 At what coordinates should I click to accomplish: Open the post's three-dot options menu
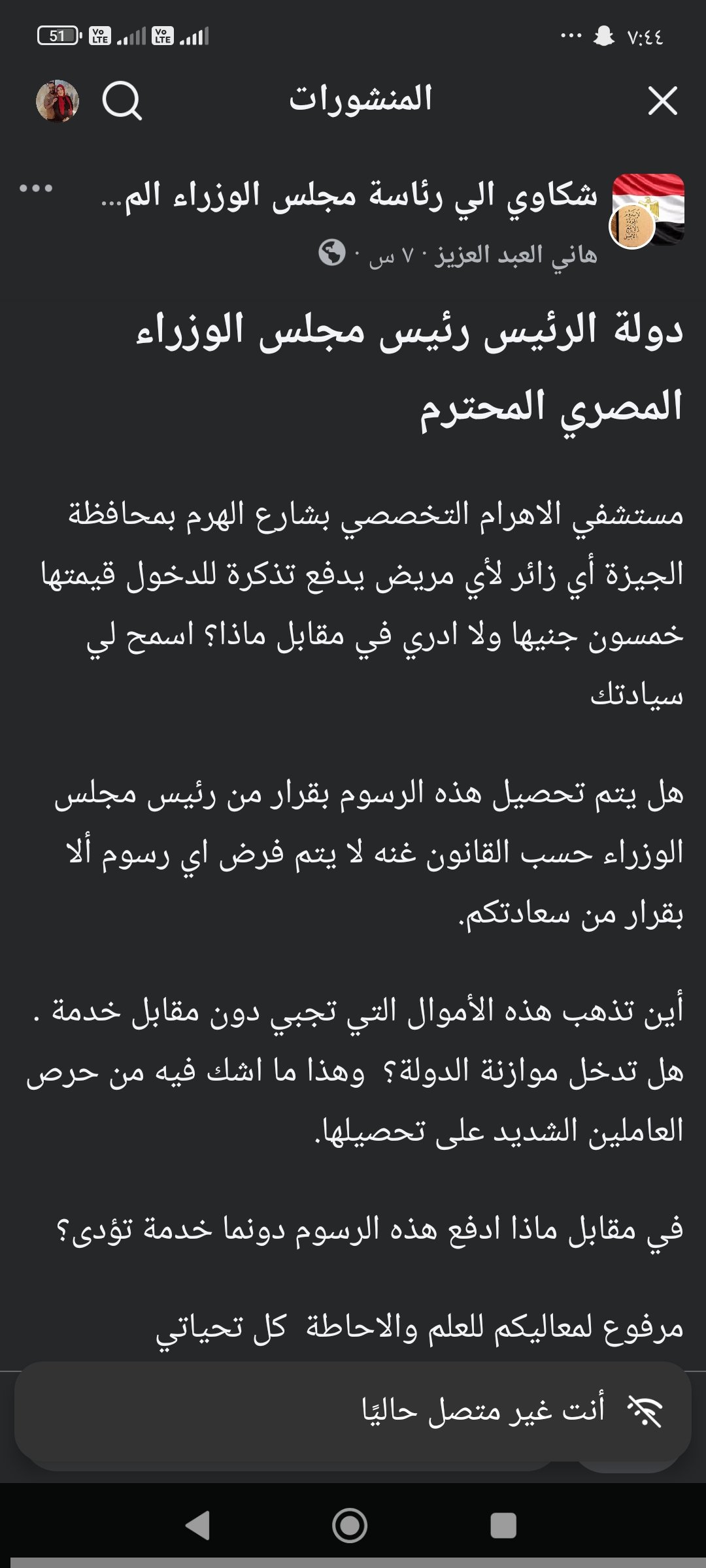tap(36, 189)
